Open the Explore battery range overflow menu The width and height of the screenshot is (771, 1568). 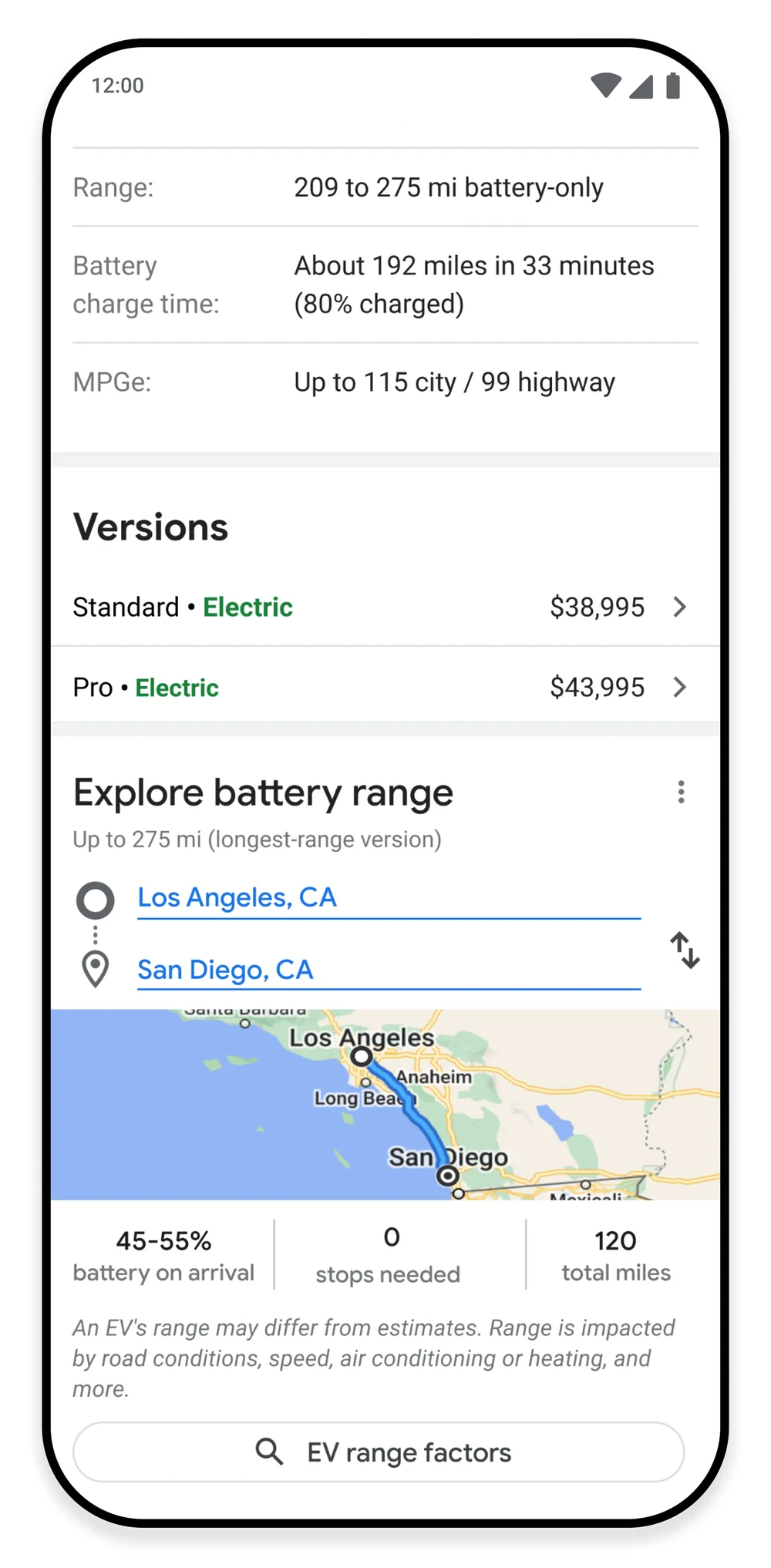pyautogui.click(x=681, y=792)
